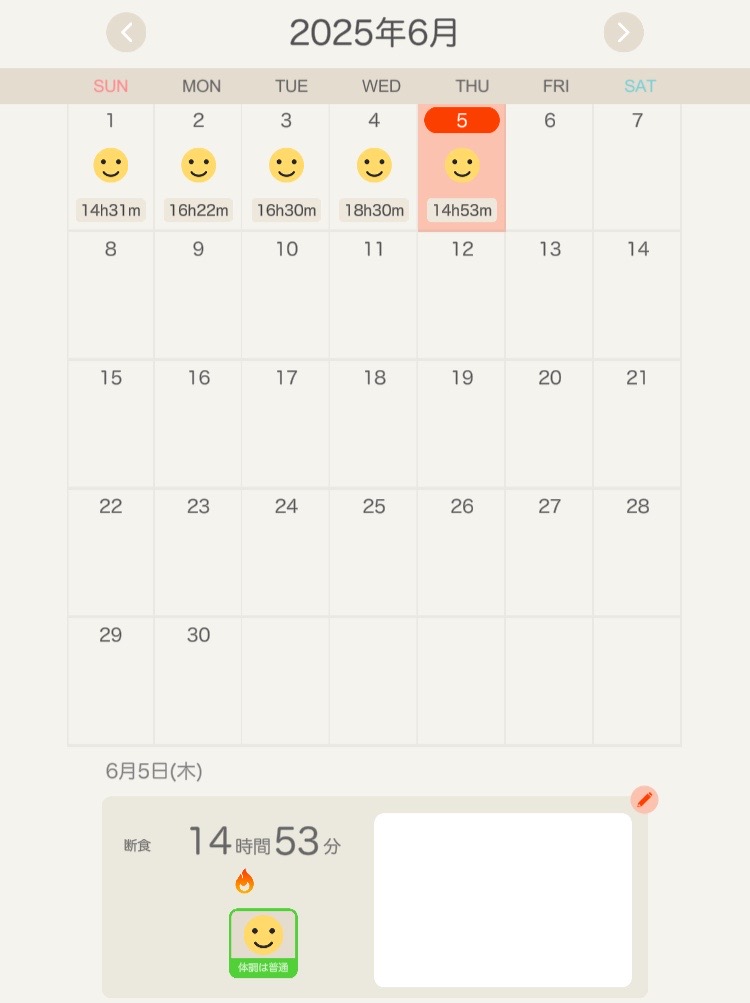Select June 12 on the calendar

click(x=462, y=295)
